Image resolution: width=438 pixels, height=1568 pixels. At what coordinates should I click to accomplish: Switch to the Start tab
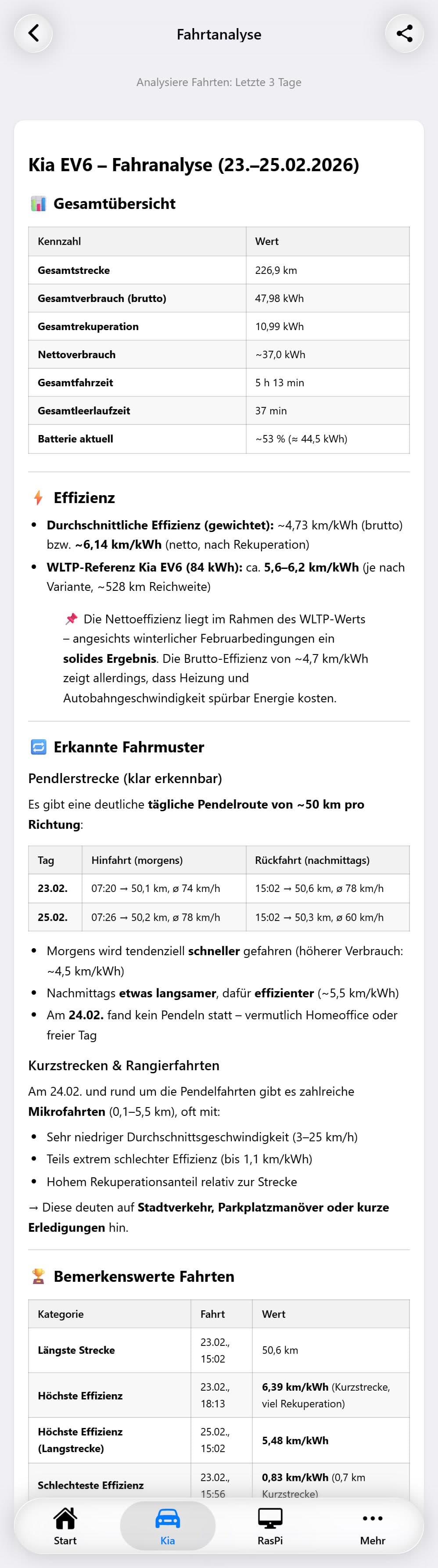(65, 1526)
